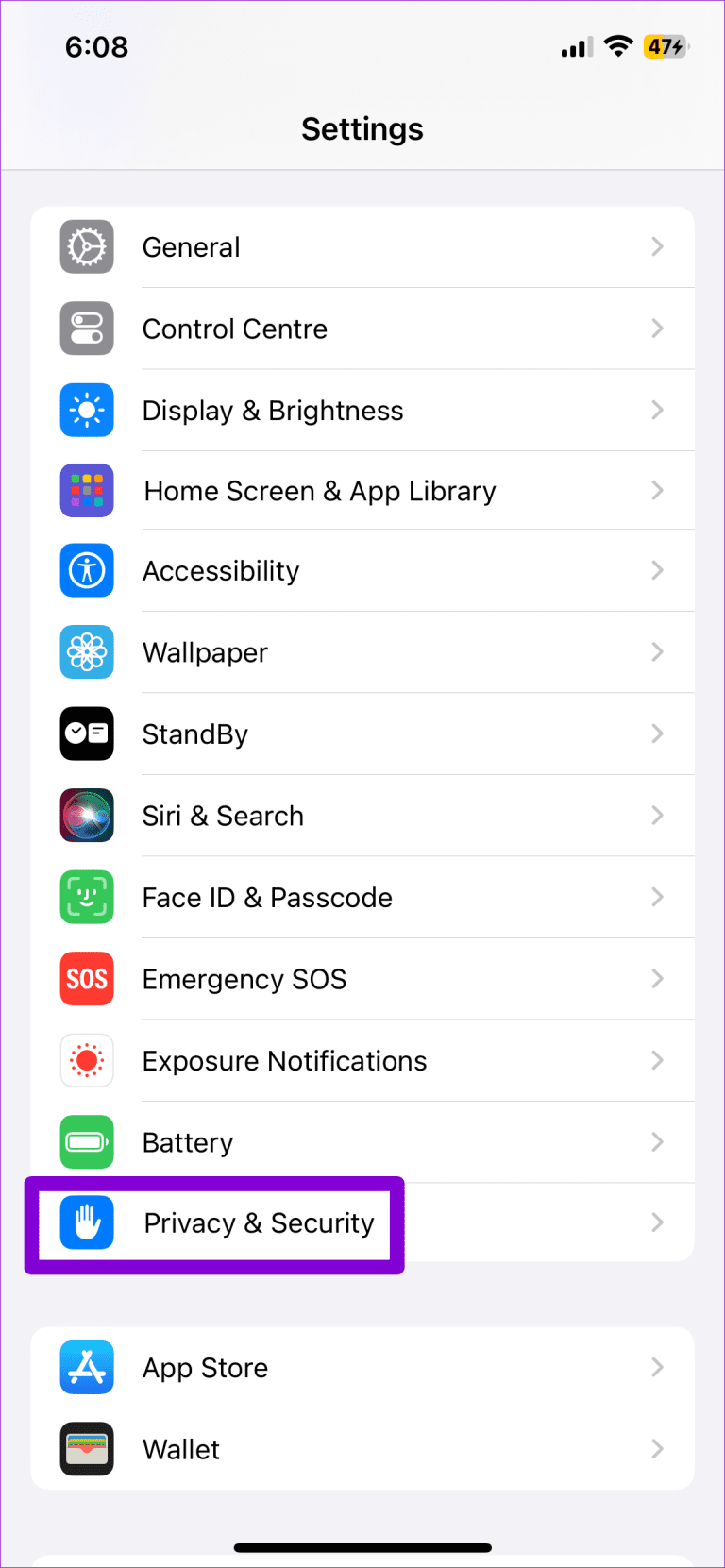Tap the Wallpaper flower icon
This screenshot has height=1568, width=725.
click(x=87, y=651)
